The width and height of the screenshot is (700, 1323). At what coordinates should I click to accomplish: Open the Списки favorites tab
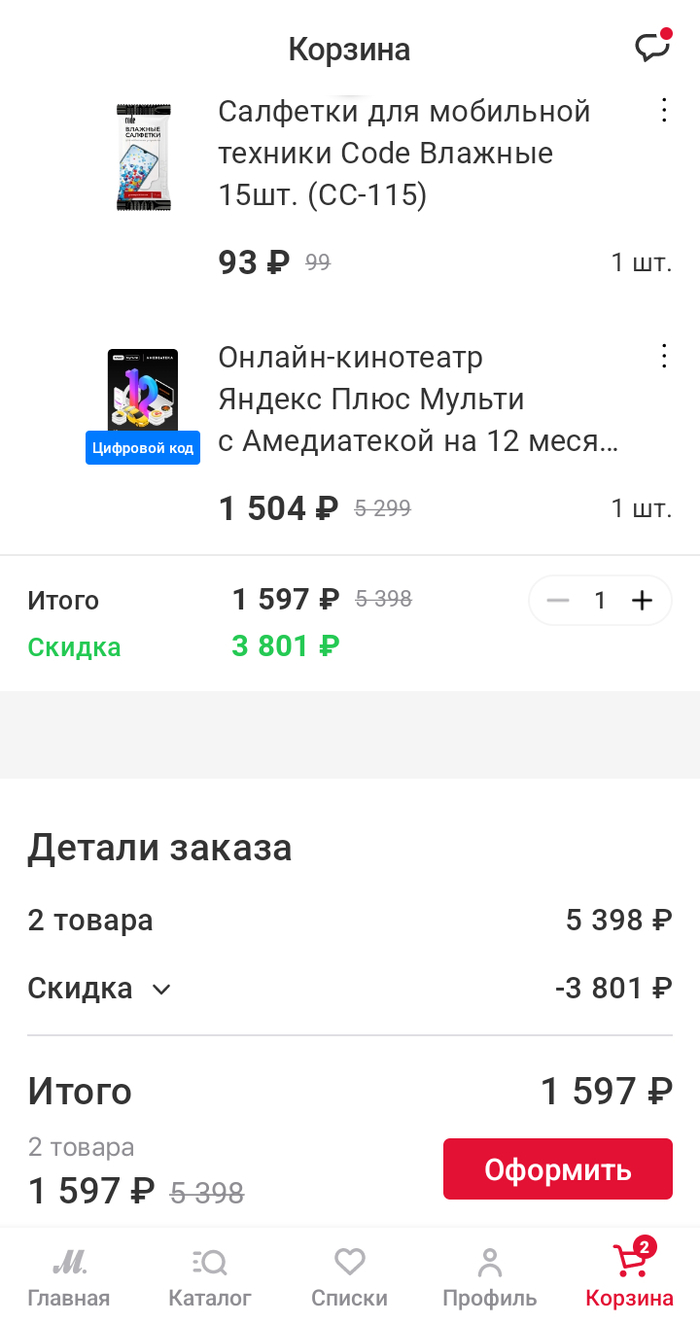(x=349, y=1277)
